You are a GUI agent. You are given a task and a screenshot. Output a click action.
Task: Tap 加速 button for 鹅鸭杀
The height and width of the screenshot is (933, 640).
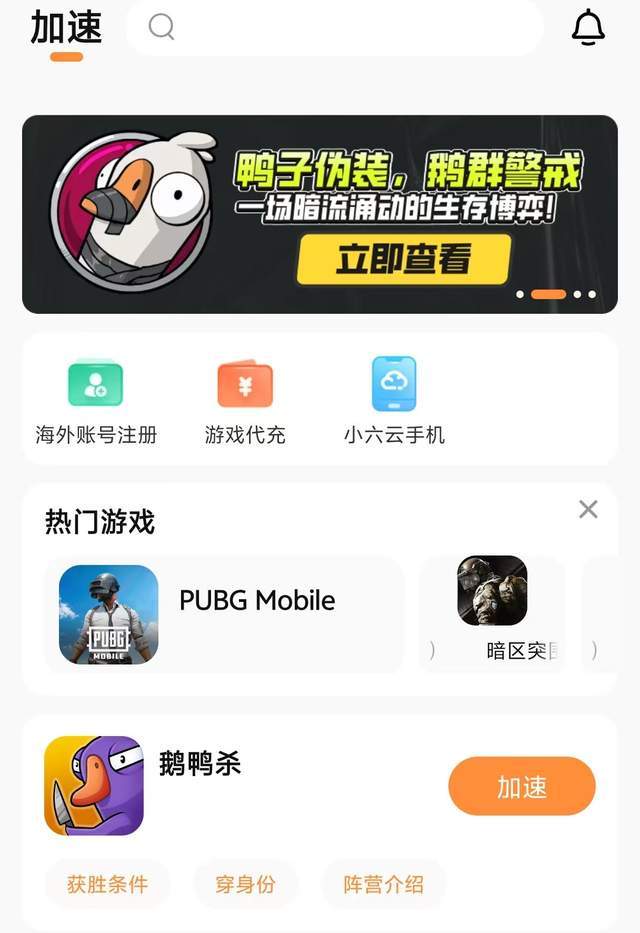coord(521,786)
